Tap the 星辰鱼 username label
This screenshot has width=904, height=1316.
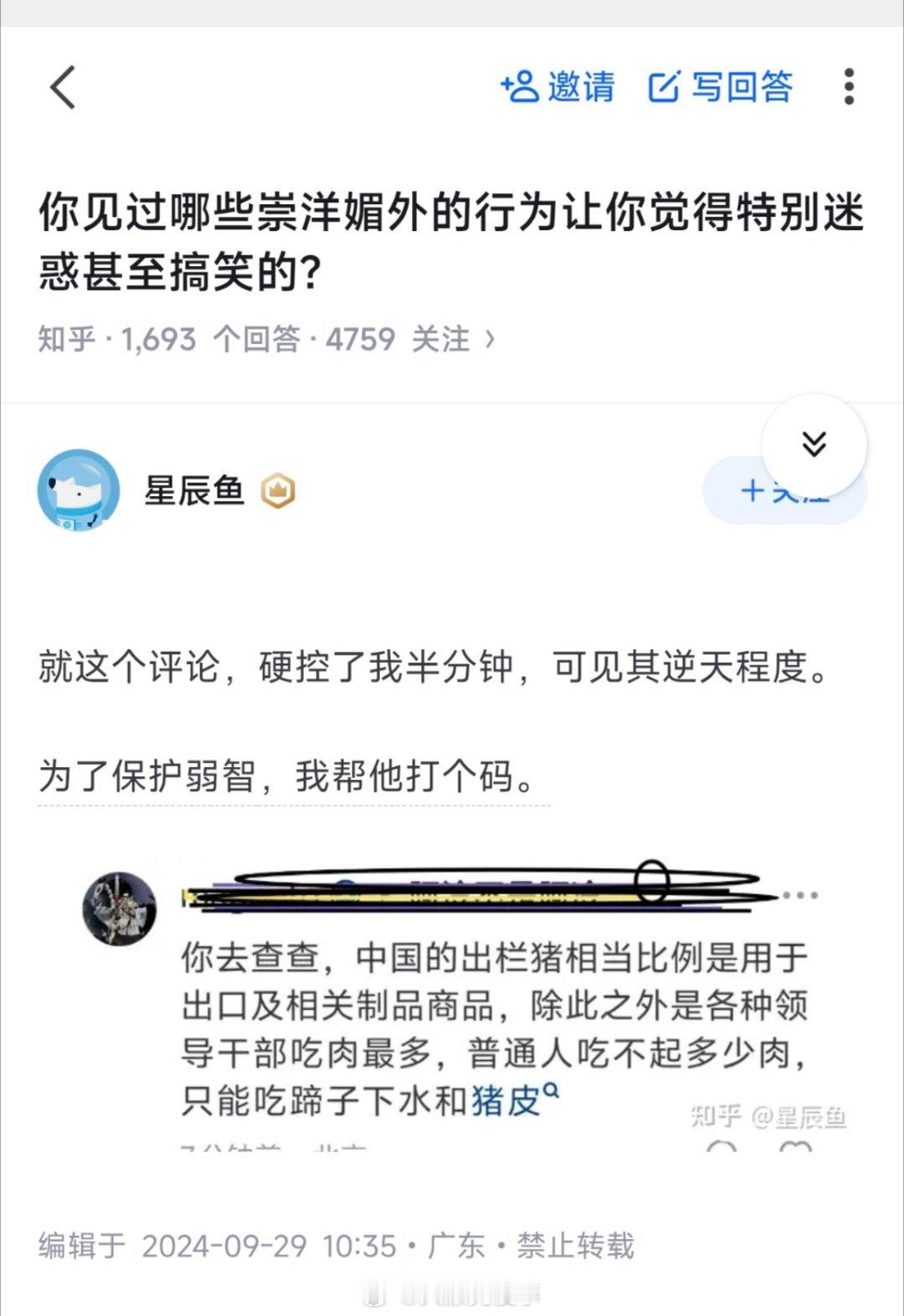pos(194,492)
